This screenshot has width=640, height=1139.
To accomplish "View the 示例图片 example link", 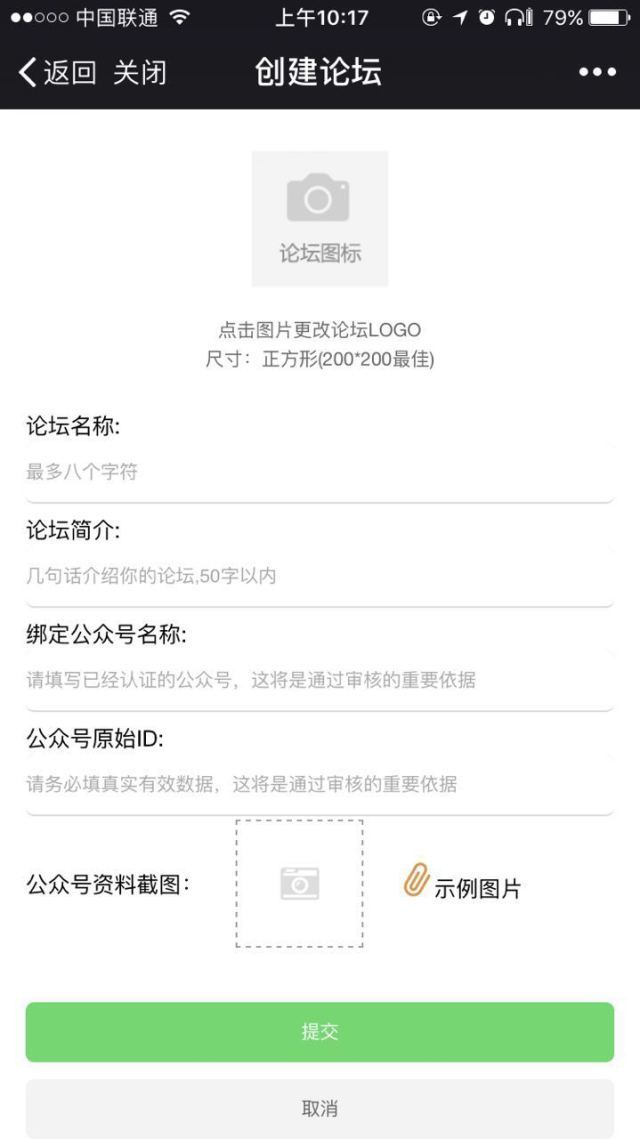I will click(463, 886).
